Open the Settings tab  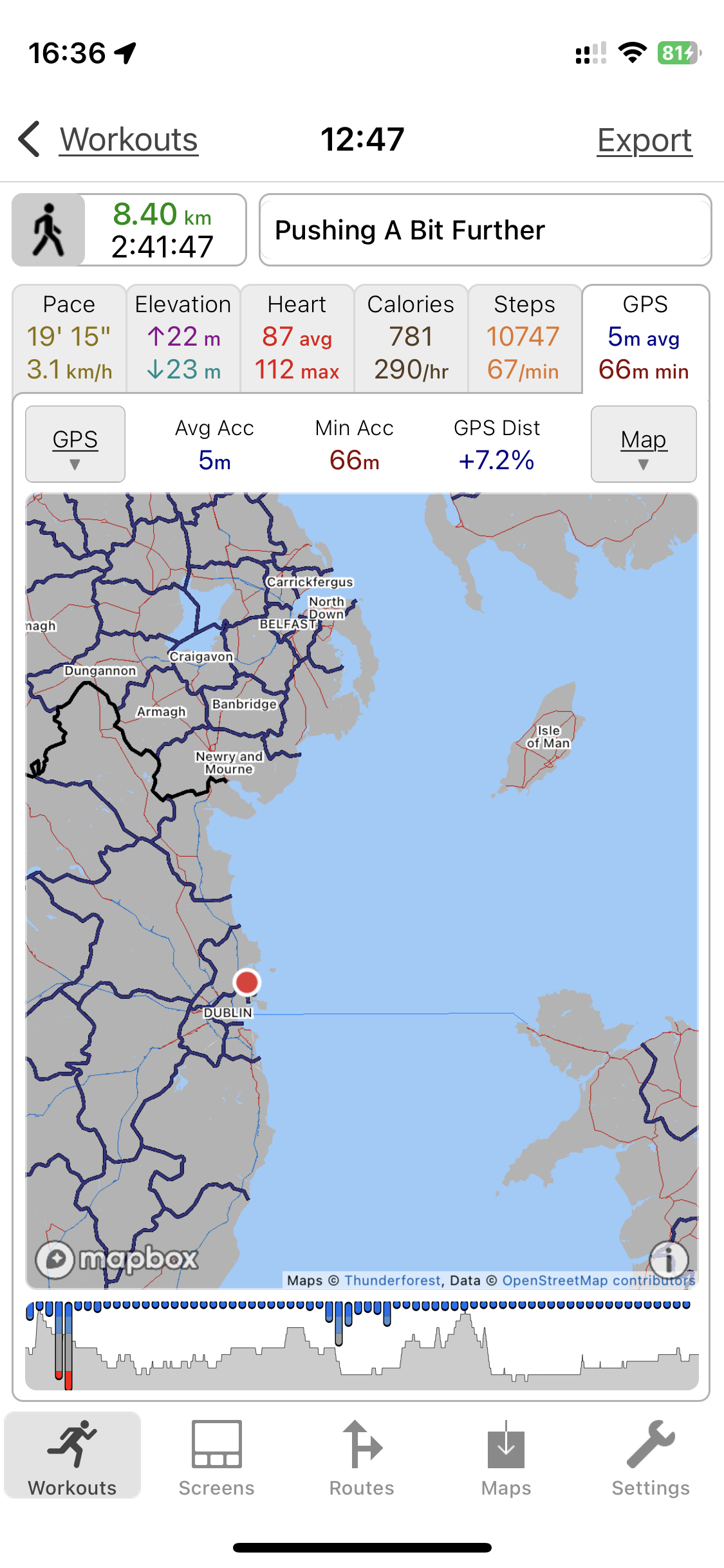point(651,1459)
